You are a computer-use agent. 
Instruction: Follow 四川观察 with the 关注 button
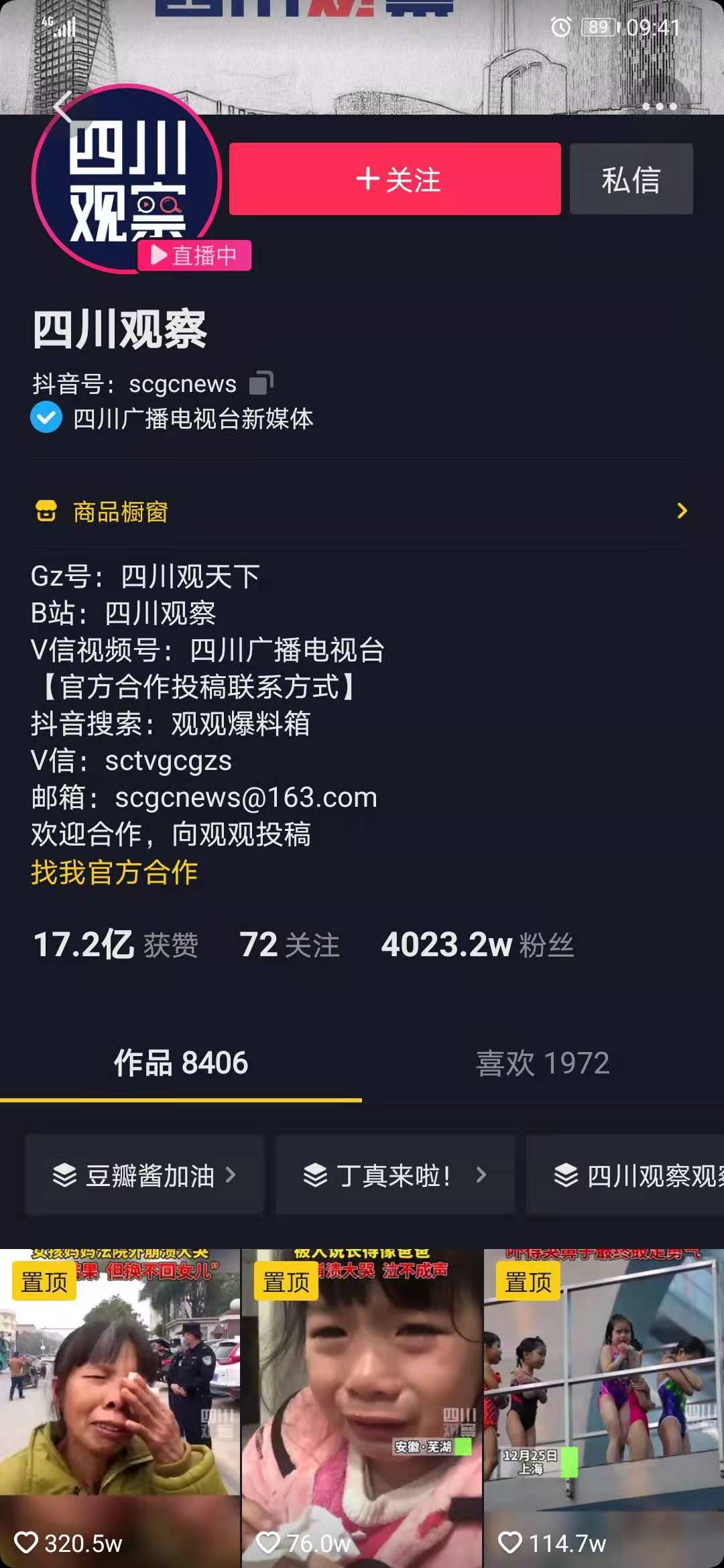pos(395,179)
